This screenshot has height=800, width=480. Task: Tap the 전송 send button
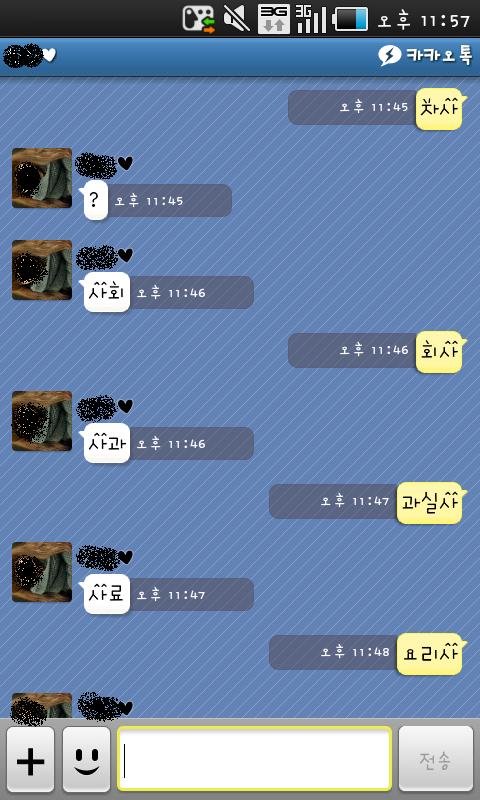[436, 759]
